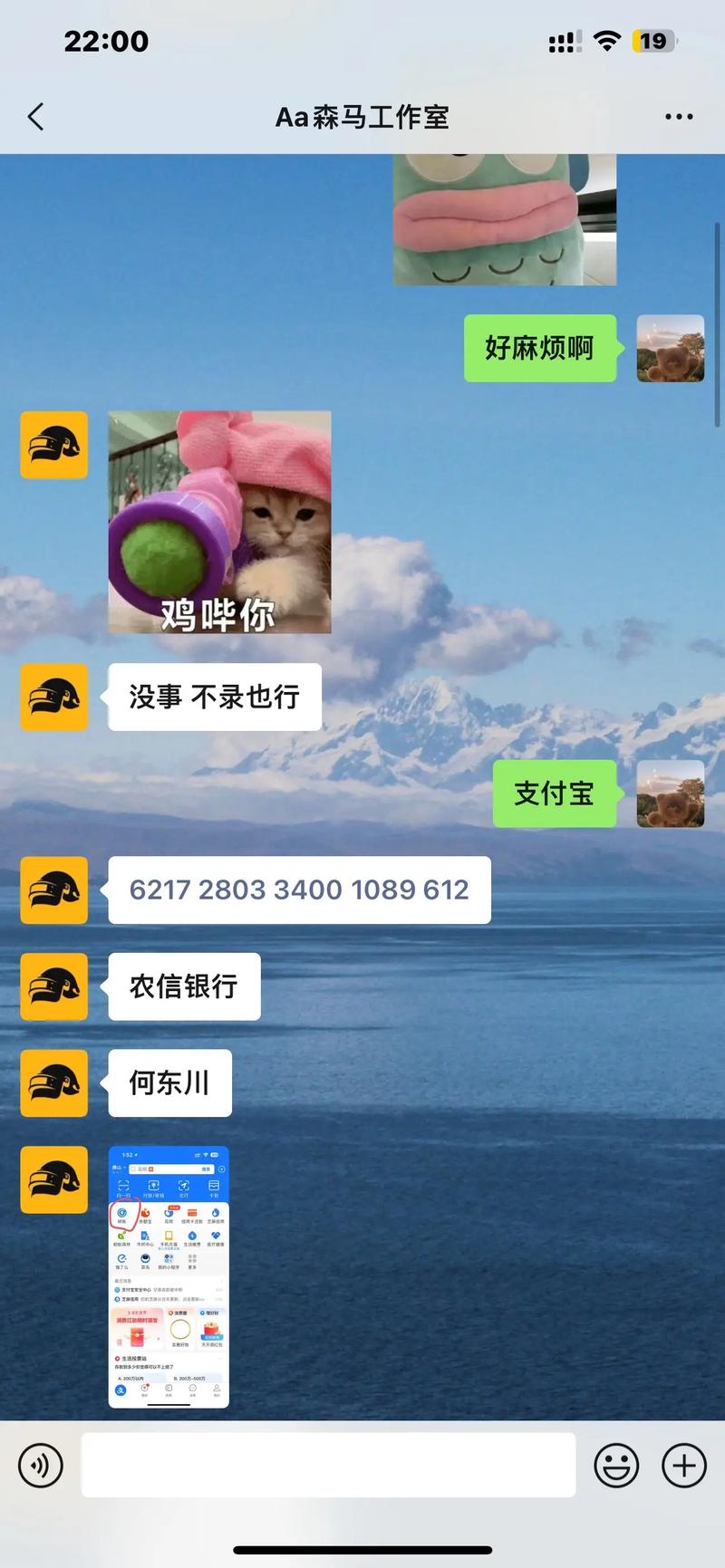This screenshot has height=1568, width=725.
Task: Tap the chat title Aa森马工作室
Action: click(x=362, y=118)
